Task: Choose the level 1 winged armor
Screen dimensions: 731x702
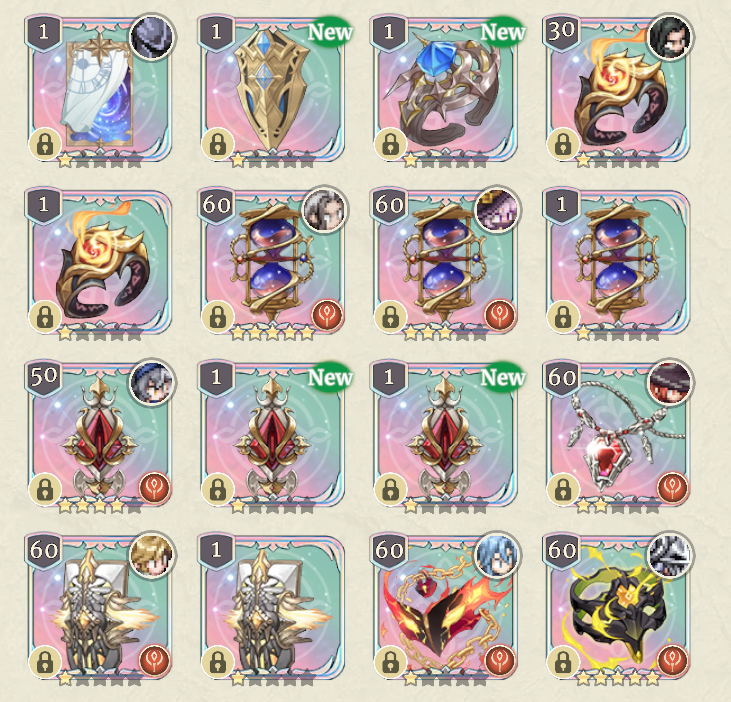Action: pos(273,608)
